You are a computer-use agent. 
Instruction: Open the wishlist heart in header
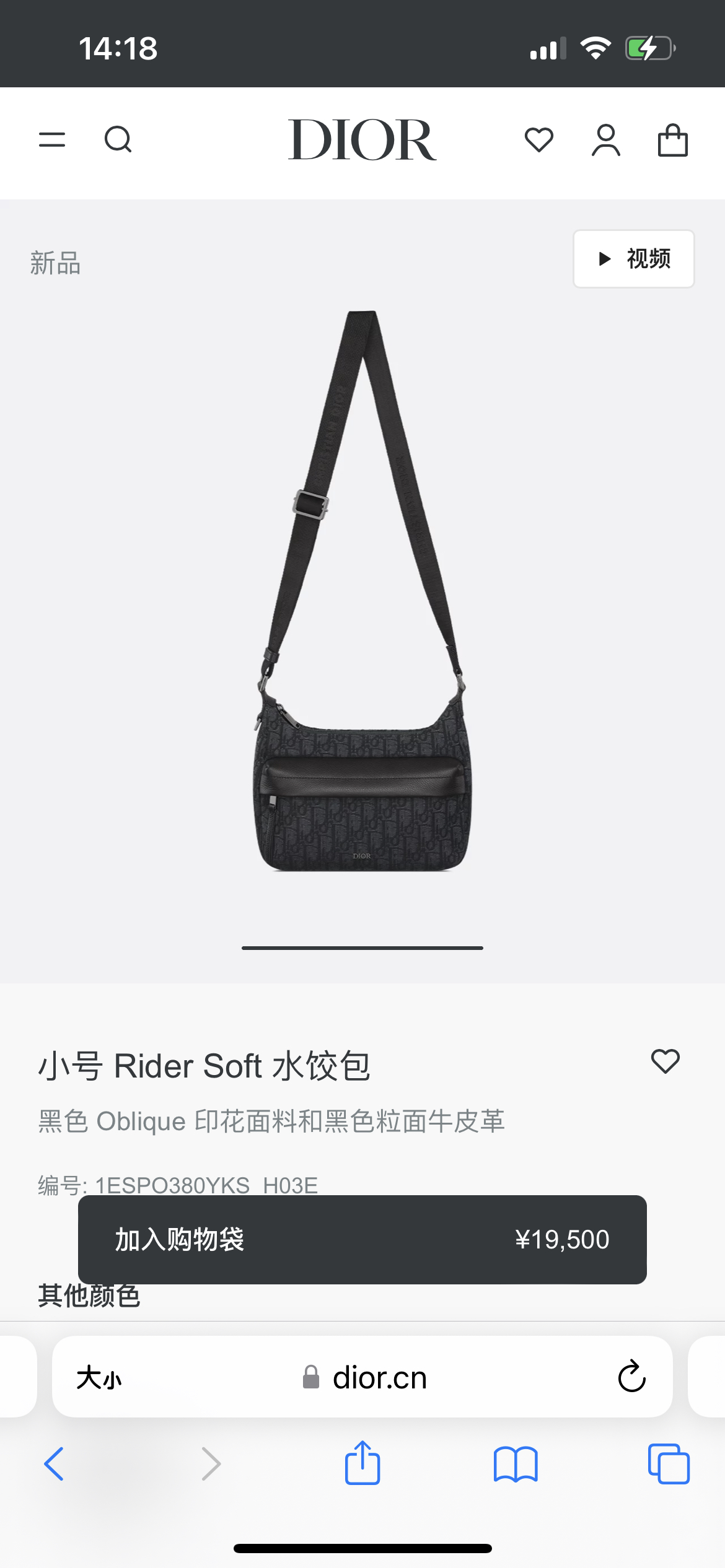click(x=538, y=140)
